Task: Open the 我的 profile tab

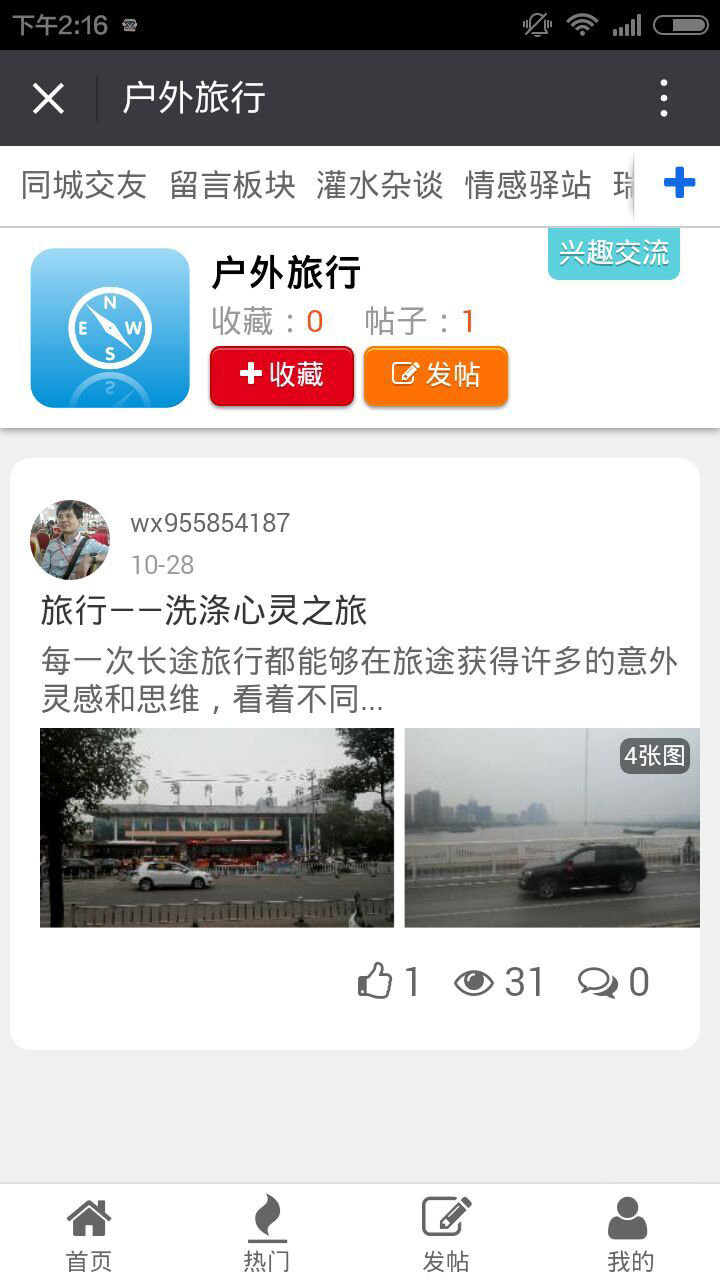Action: point(629,1234)
